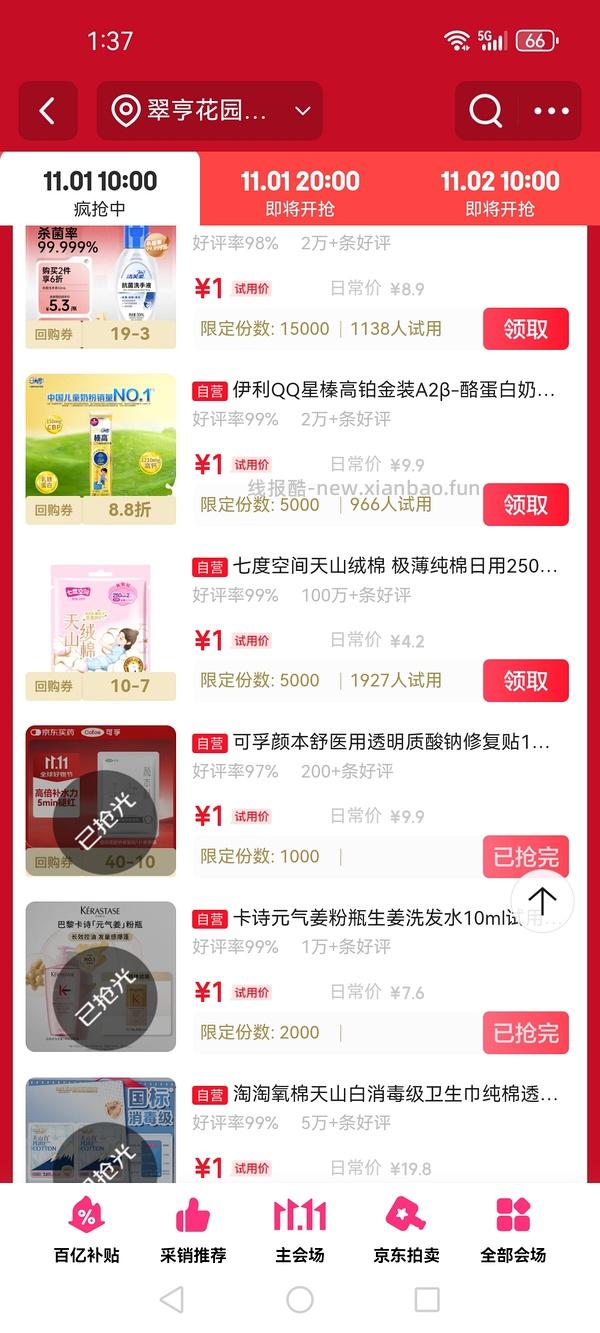Open 全部会场 in the bottom bar
This screenshot has height=1333, width=600.
click(513, 1230)
